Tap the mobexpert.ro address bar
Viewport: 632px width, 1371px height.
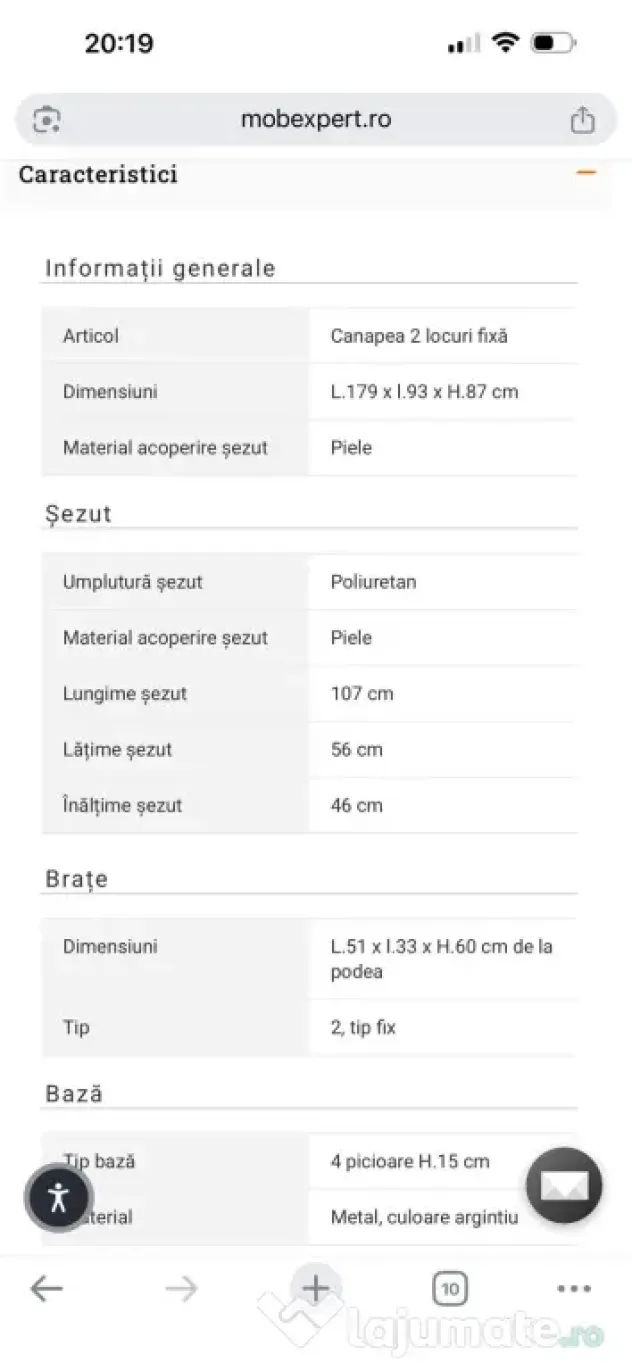(316, 120)
